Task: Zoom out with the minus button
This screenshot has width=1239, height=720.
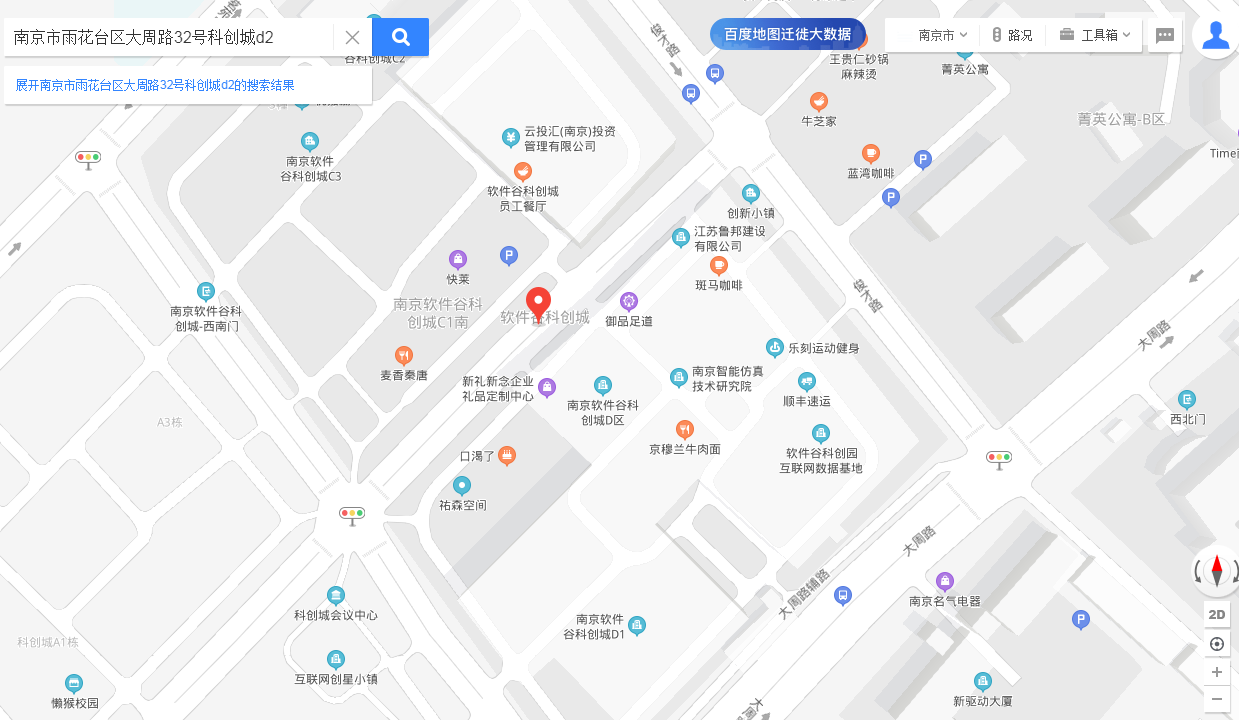Action: tap(1216, 698)
